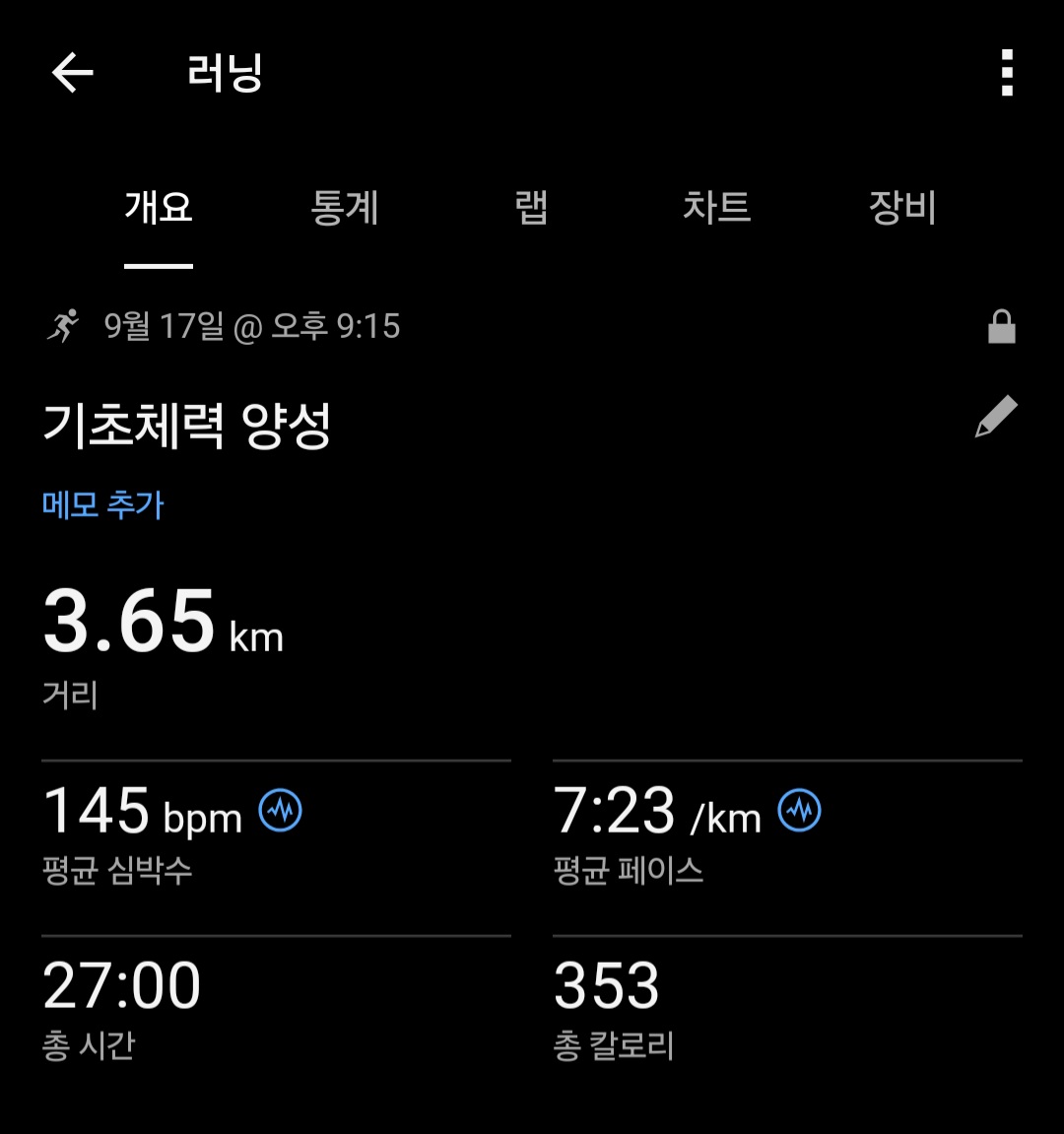
Task: Switch to the 장비 tab
Action: [901, 208]
